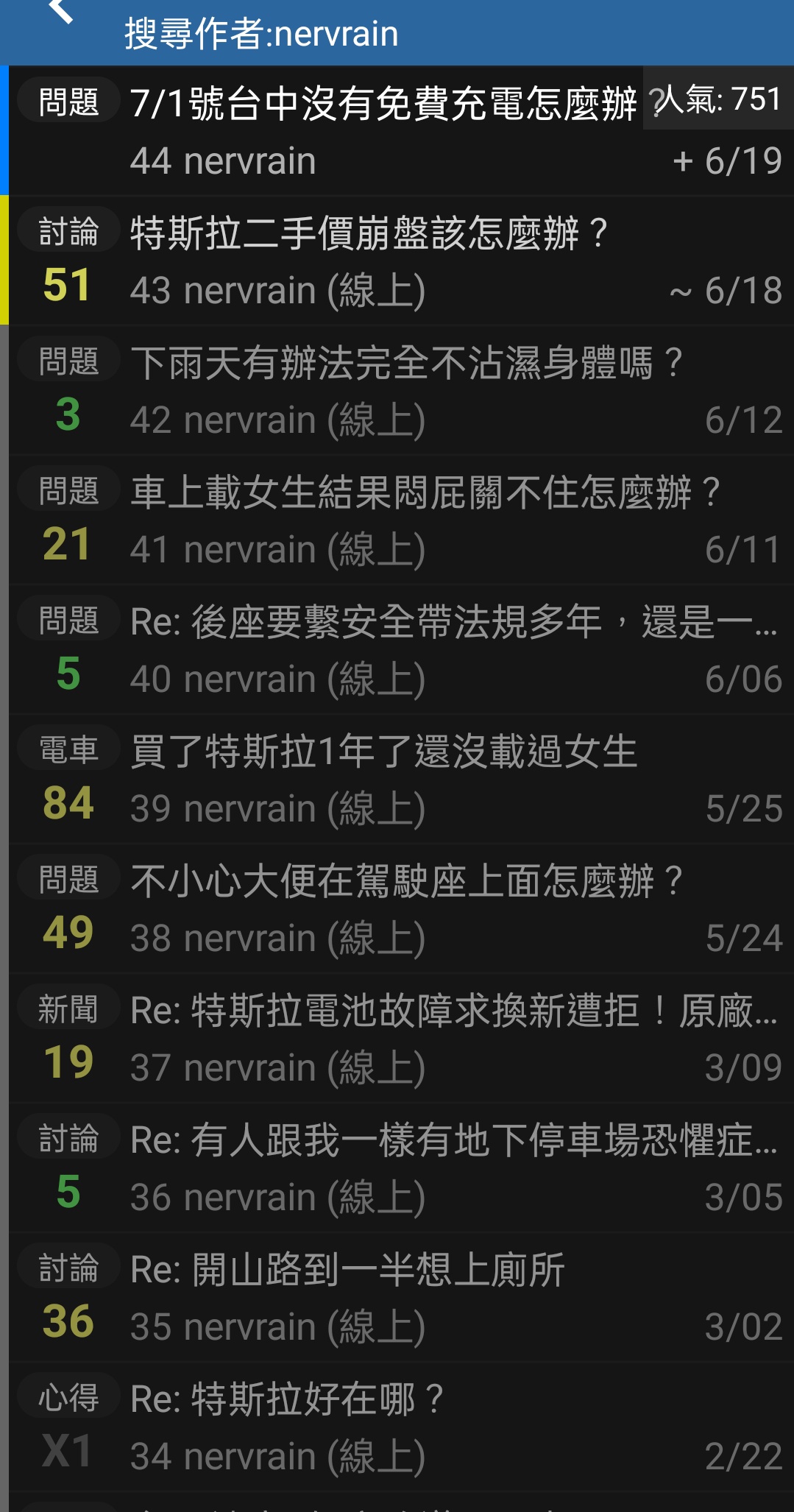Open Re: 有人跟我一樣有地下停車場恐懼症 post
794x1512 pixels.
452,1141
